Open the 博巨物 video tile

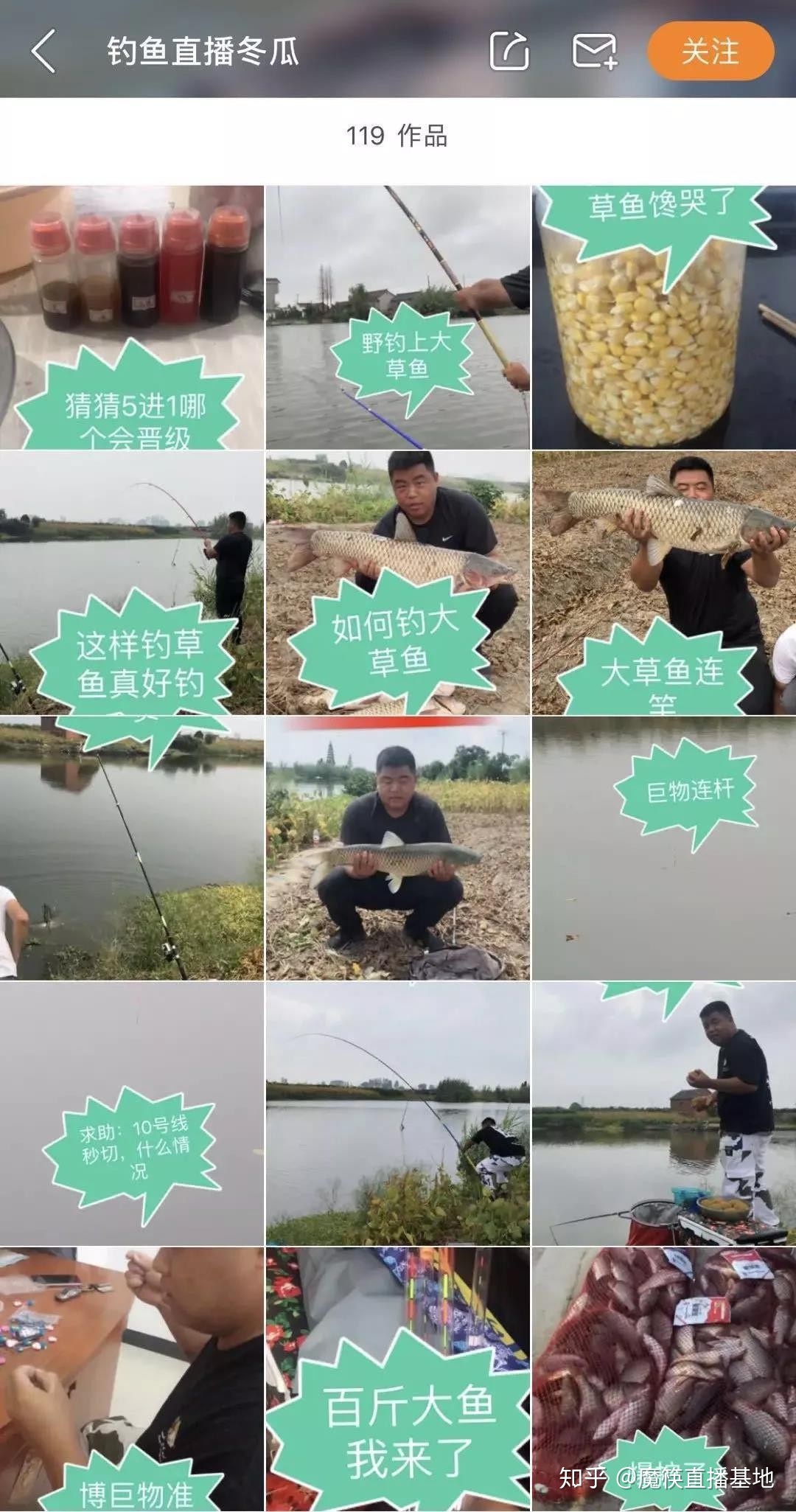click(132, 1379)
